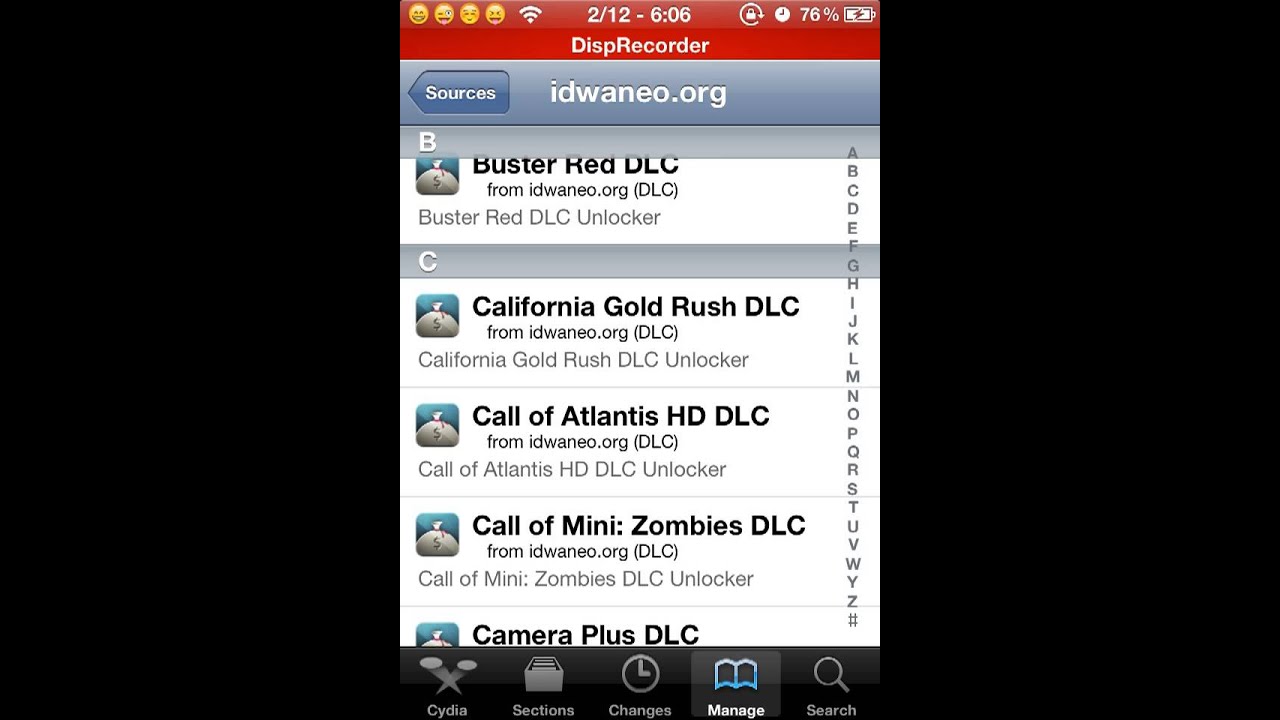Open Call of Mini: Zombies DLC package
1280x720 pixels.
coord(622,552)
